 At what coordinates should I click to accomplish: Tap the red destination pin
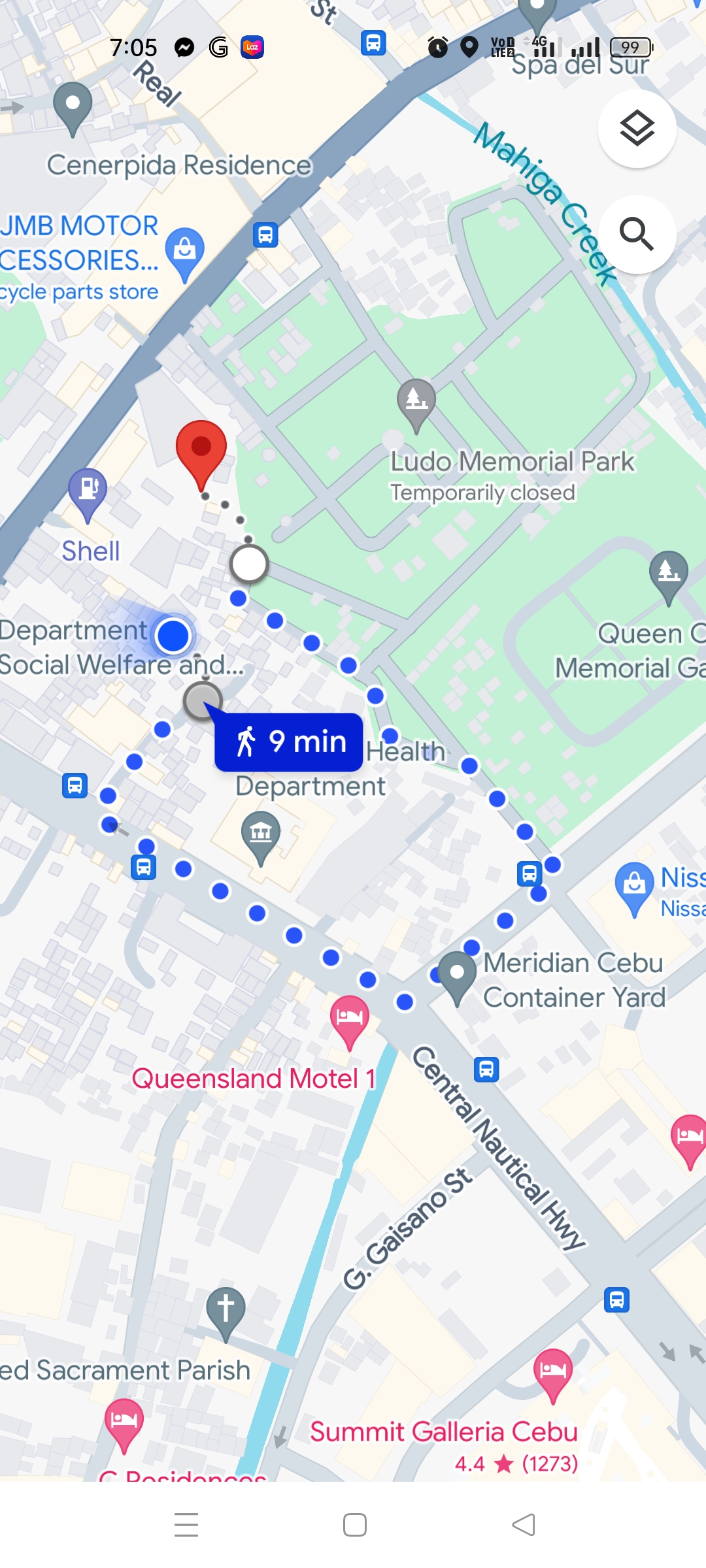click(201, 449)
